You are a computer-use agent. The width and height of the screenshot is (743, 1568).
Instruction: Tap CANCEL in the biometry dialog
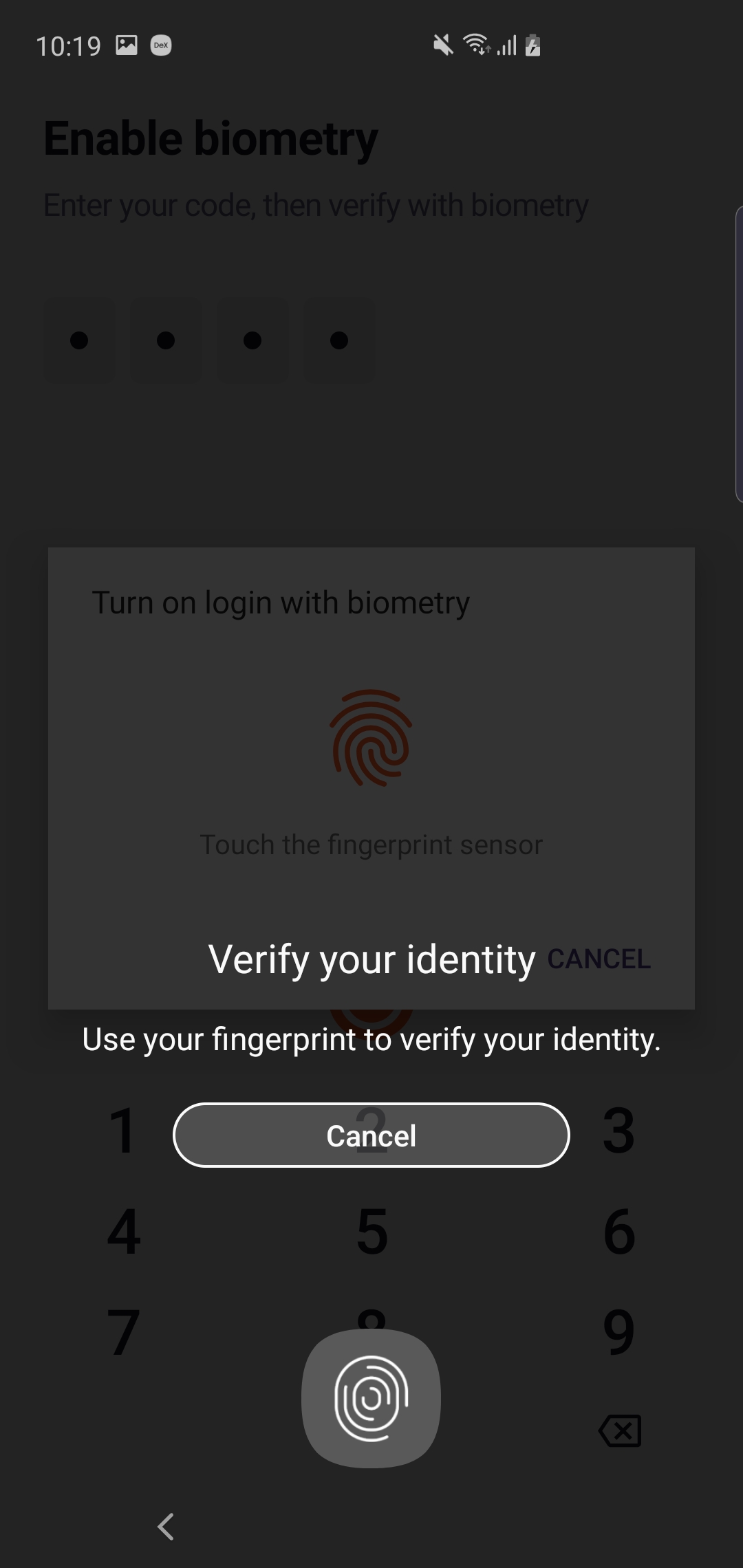(599, 959)
